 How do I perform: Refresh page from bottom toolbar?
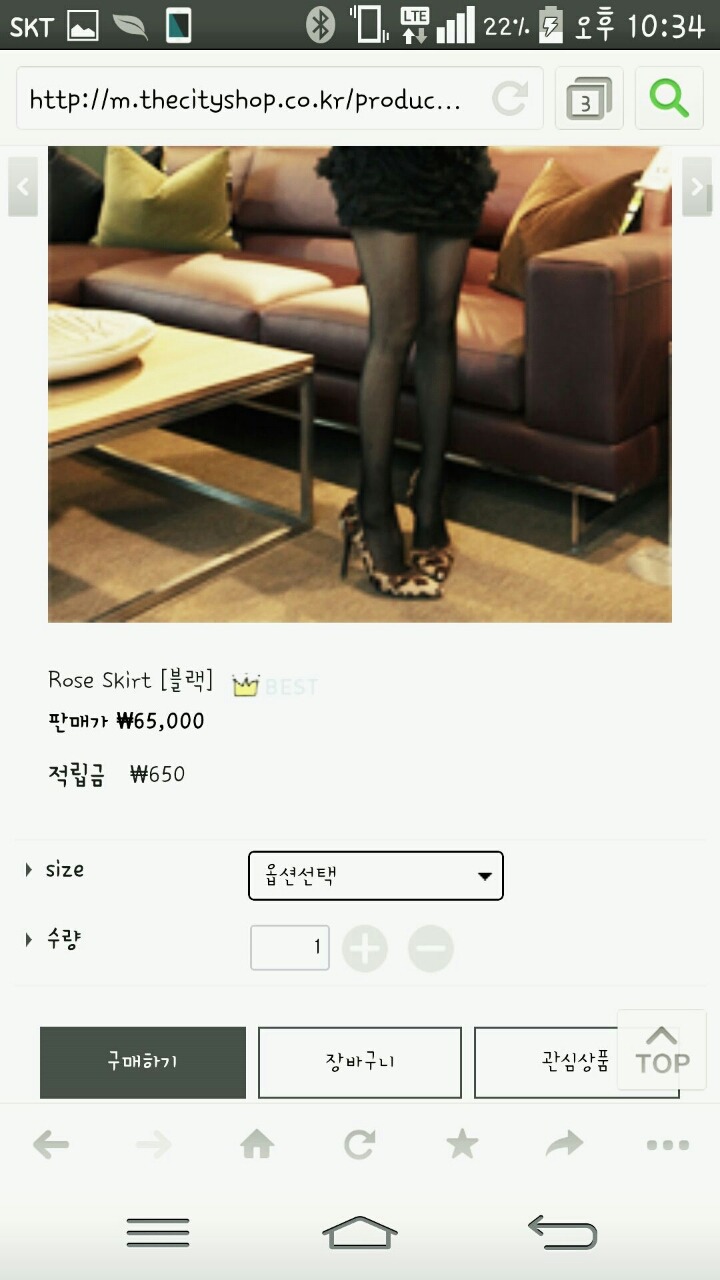click(x=360, y=1145)
